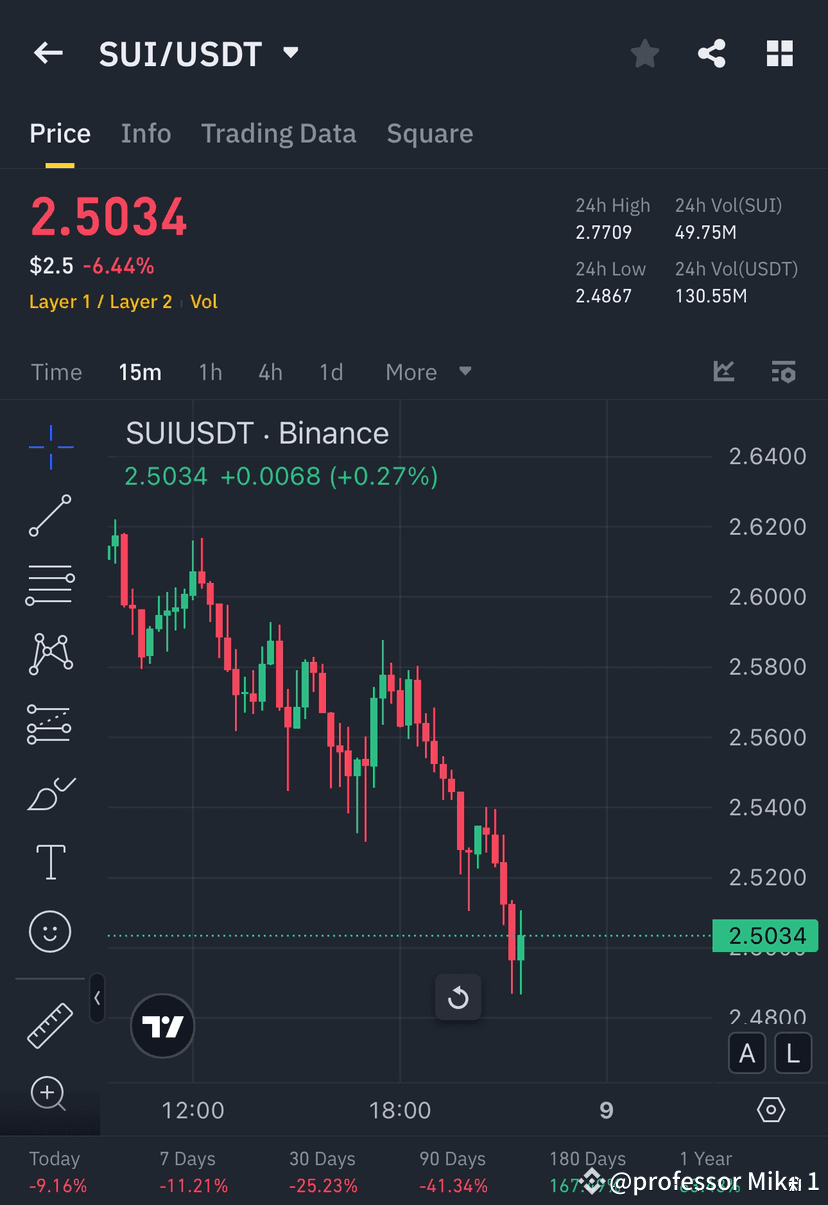
Task: Select the brush drawing tool
Action: tap(49, 793)
